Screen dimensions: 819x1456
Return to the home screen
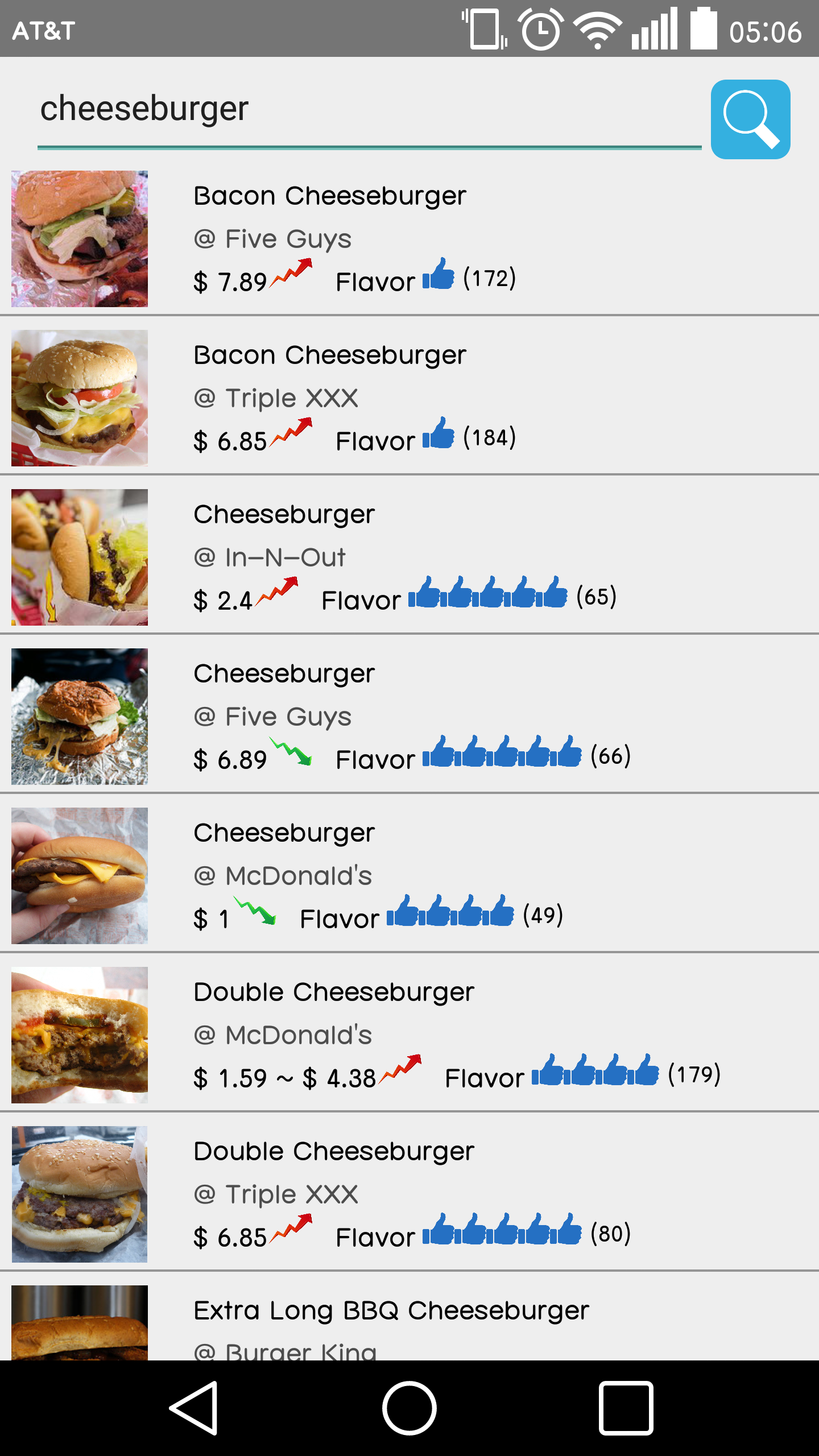pos(409,1408)
